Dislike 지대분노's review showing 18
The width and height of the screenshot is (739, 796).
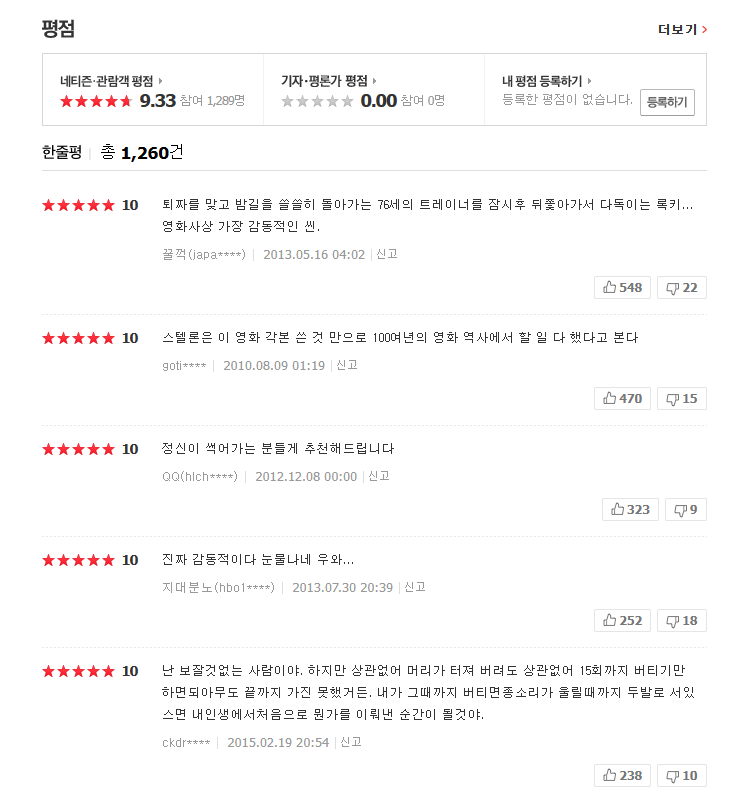click(x=681, y=621)
